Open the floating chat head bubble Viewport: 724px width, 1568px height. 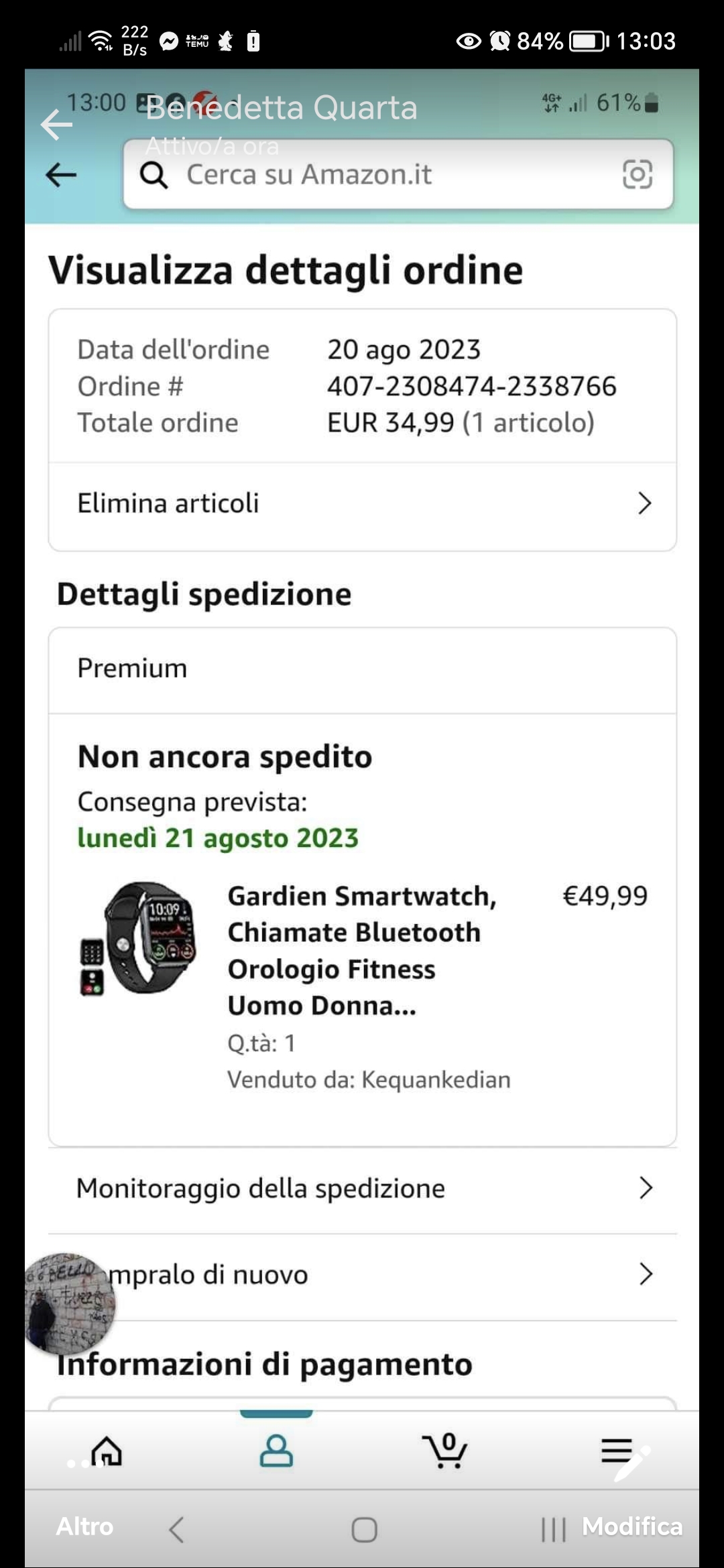tap(68, 1303)
